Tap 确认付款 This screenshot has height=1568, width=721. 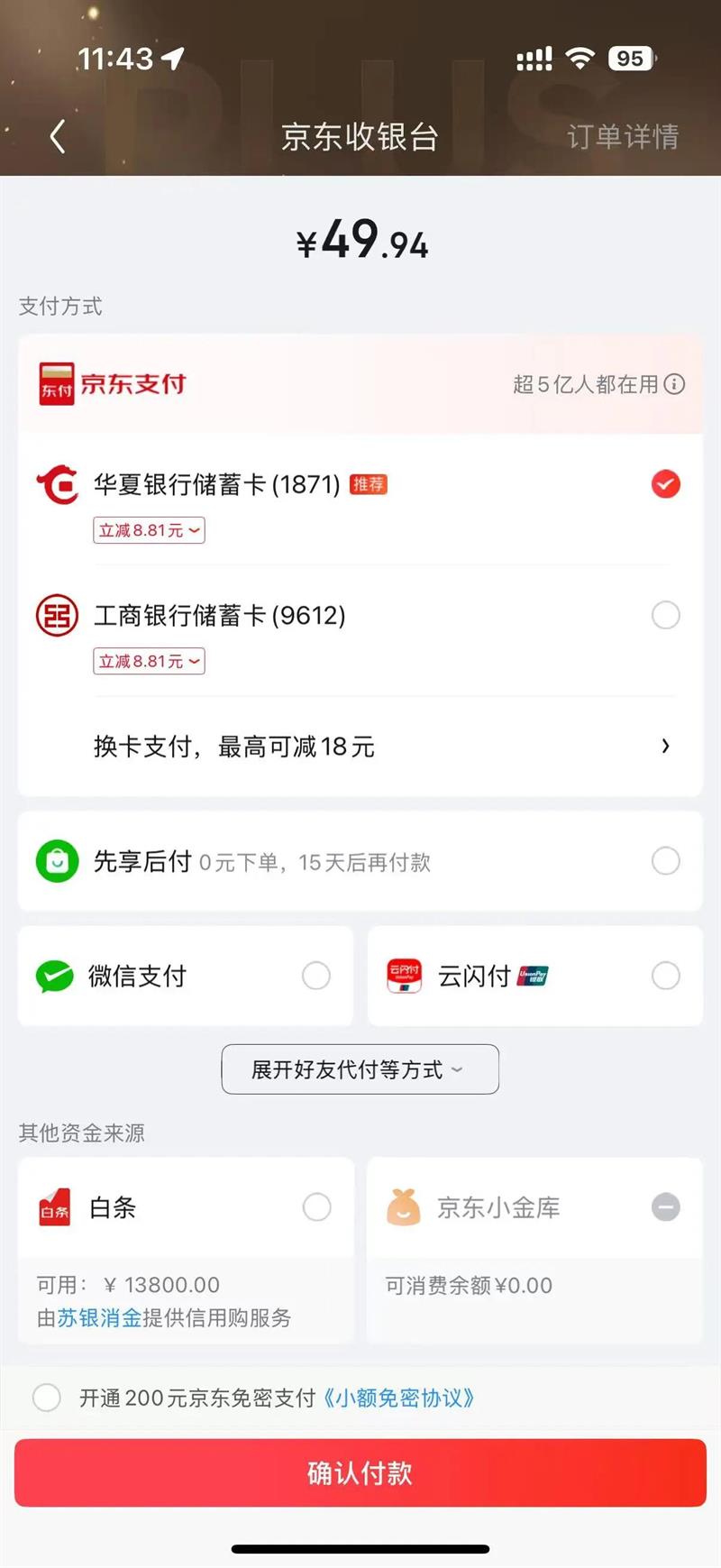pos(360,1472)
